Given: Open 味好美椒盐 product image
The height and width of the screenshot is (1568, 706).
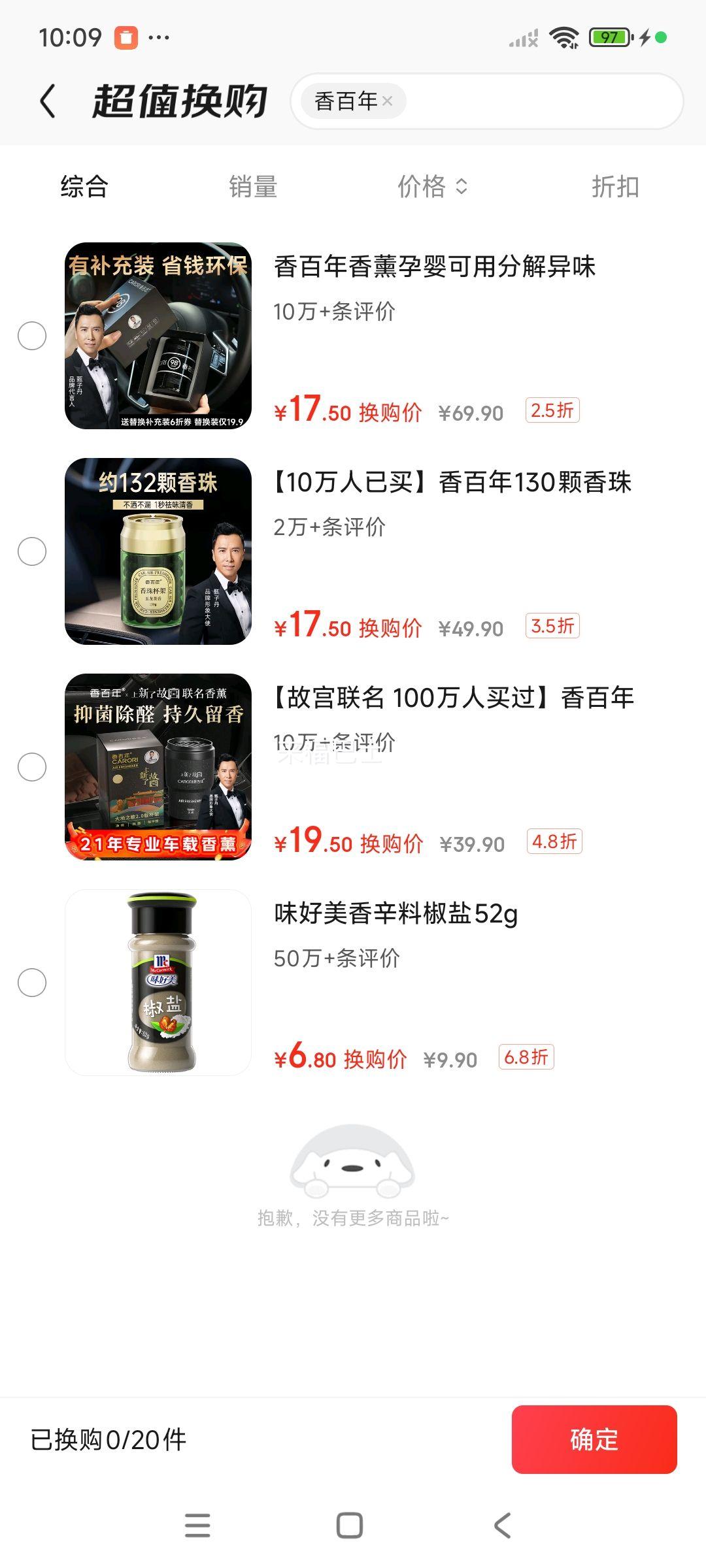Looking at the screenshot, I should (x=158, y=983).
